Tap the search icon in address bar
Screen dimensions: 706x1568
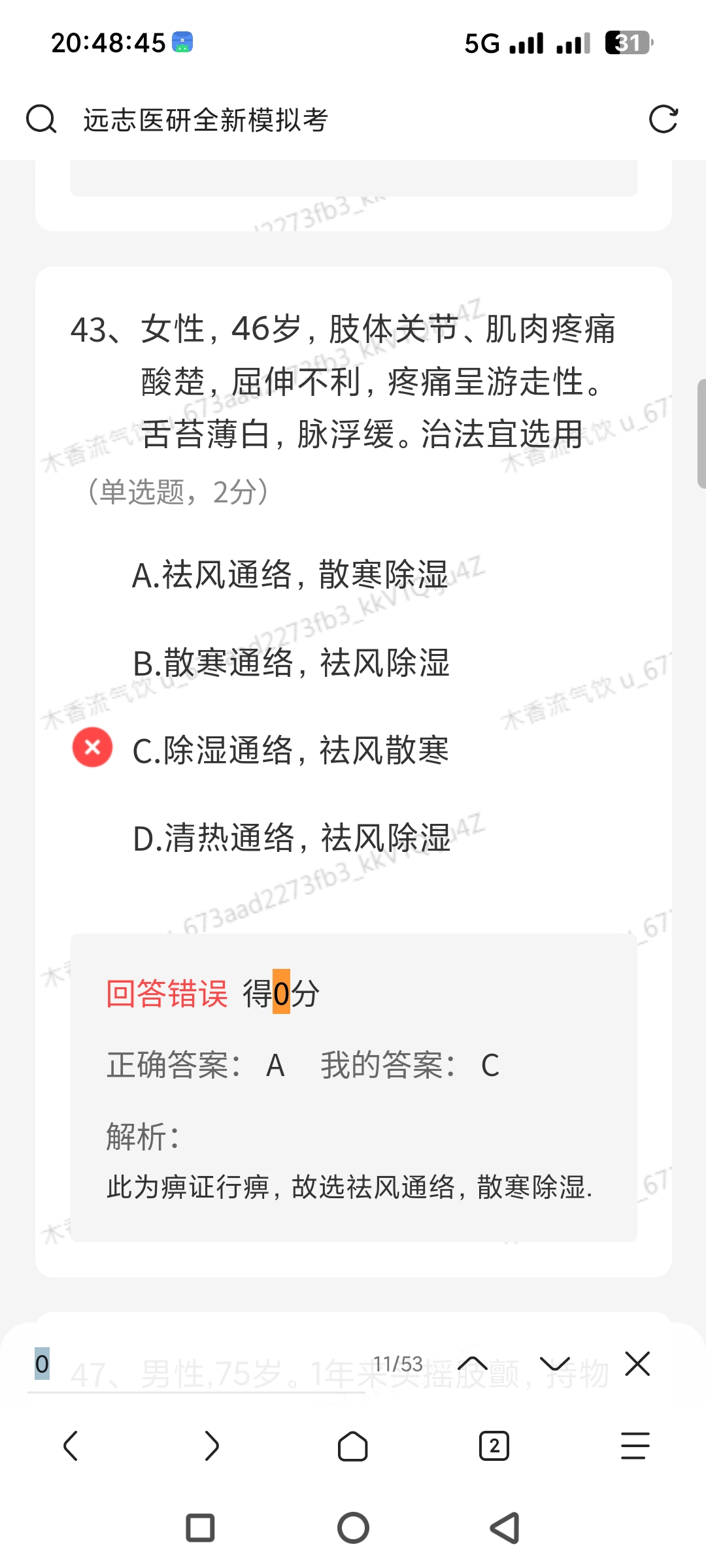point(41,120)
